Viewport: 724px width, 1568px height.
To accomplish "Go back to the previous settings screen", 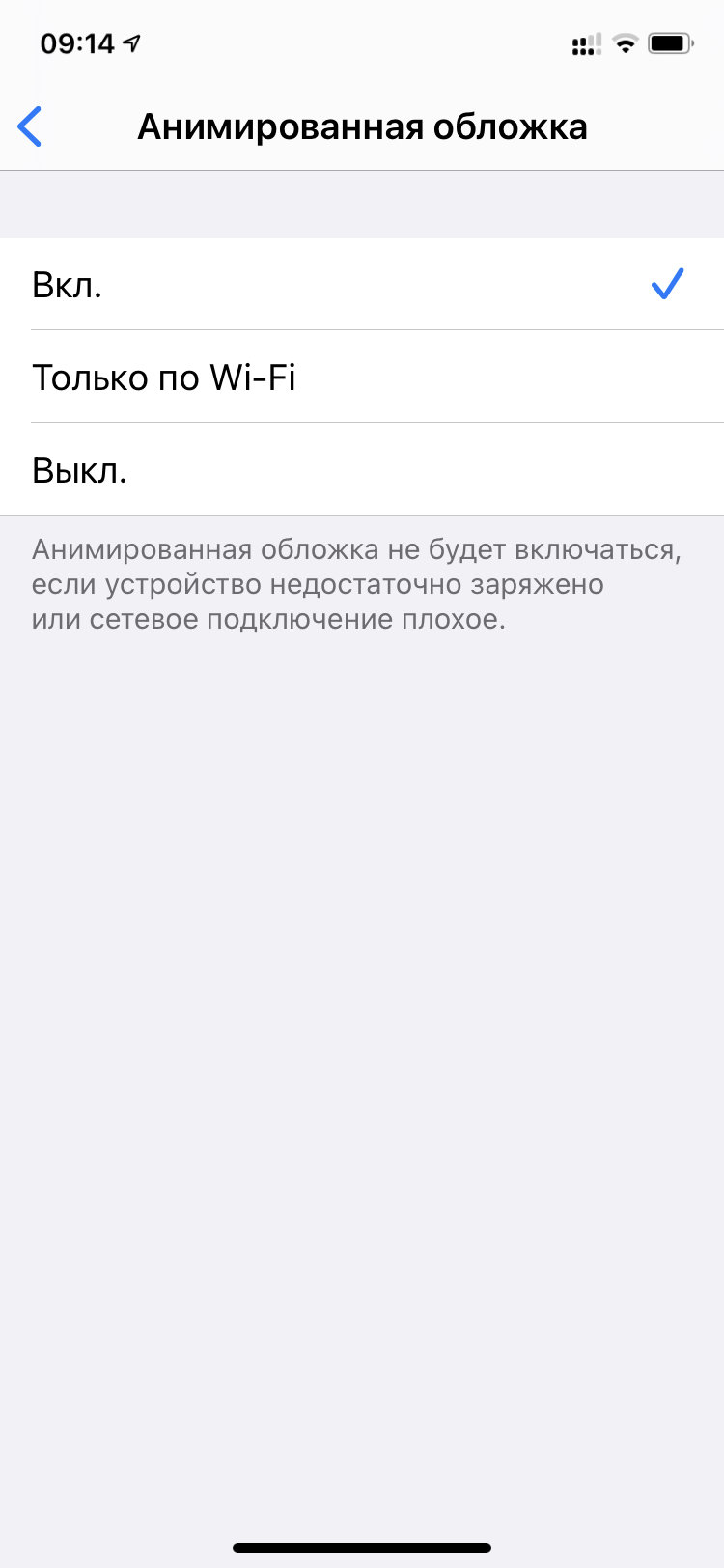I will [31, 126].
